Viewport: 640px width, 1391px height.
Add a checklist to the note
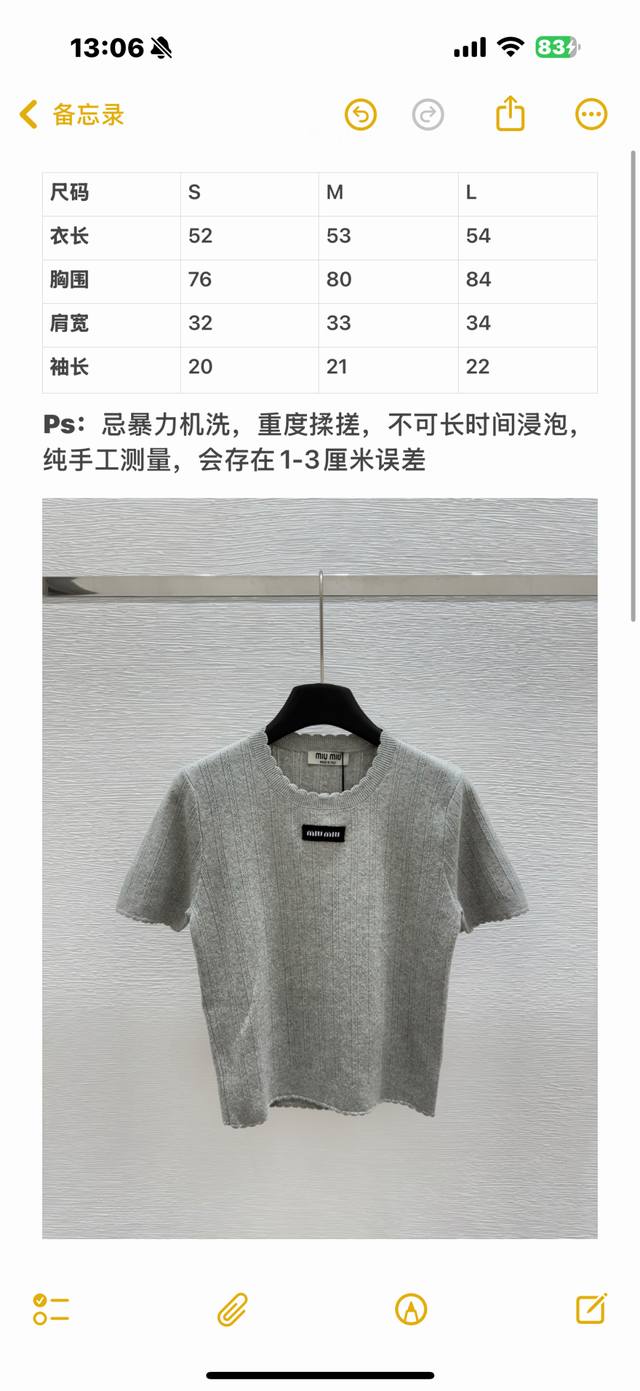50,1309
